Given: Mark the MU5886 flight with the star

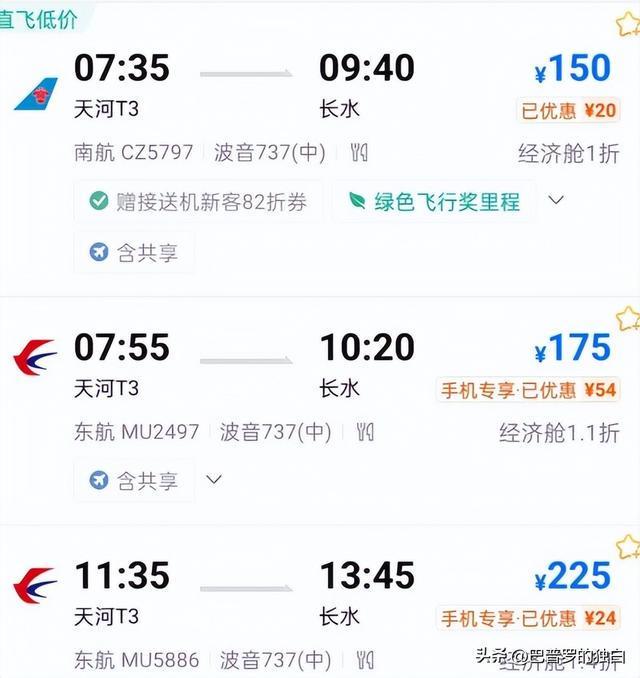Looking at the screenshot, I should (627, 546).
